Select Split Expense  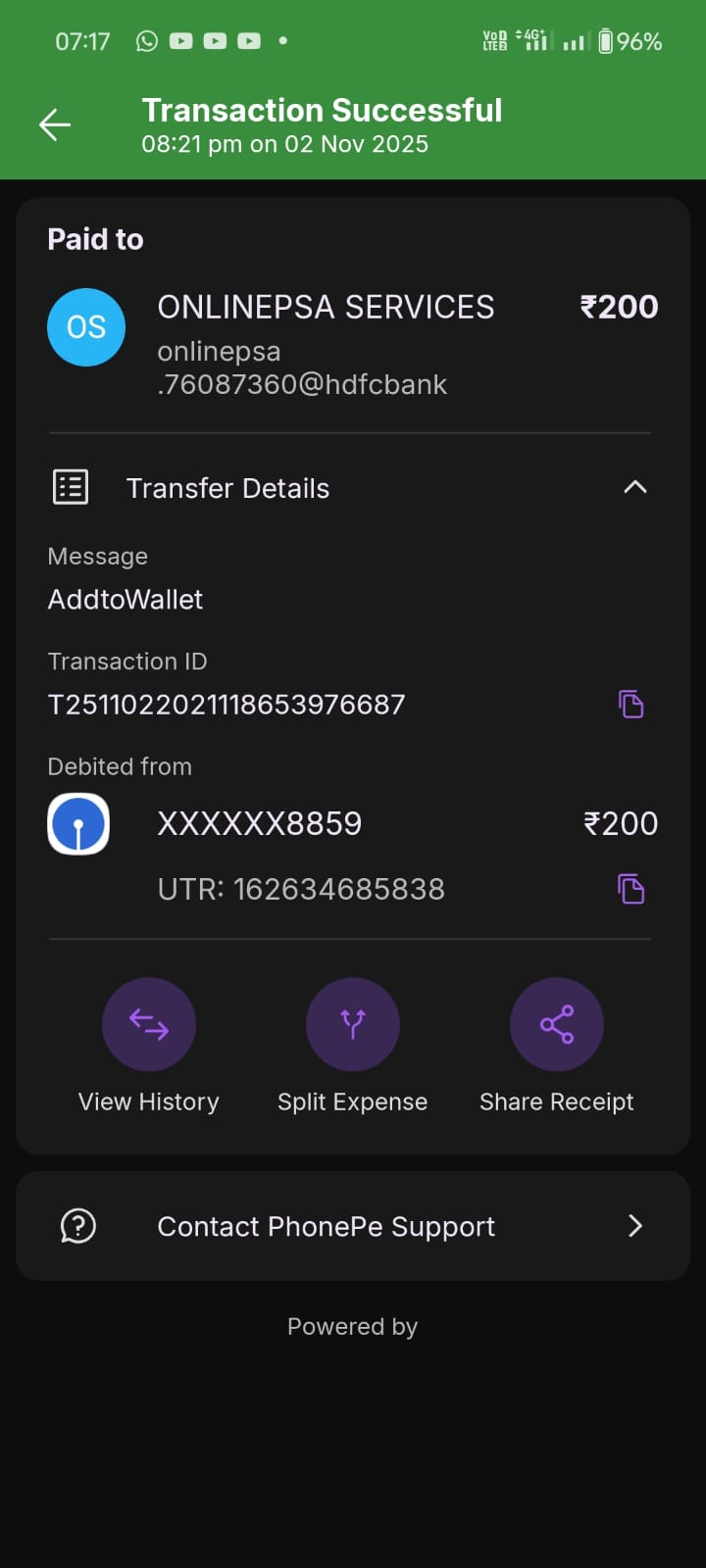(x=353, y=1025)
